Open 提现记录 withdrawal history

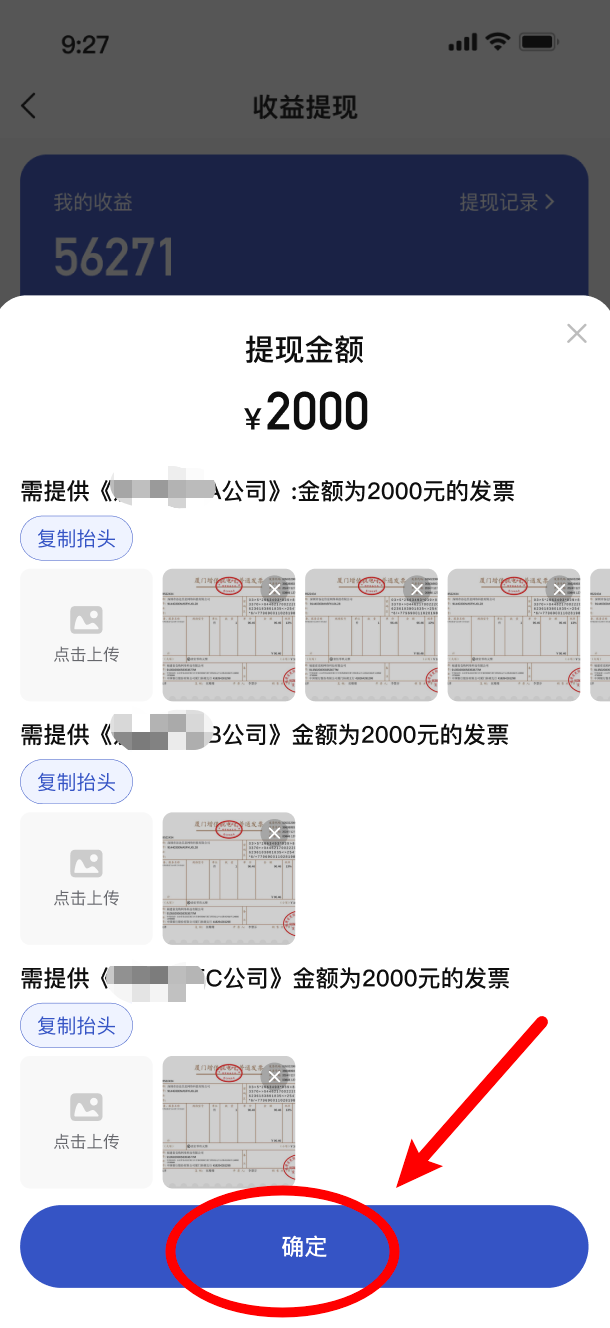click(x=506, y=202)
